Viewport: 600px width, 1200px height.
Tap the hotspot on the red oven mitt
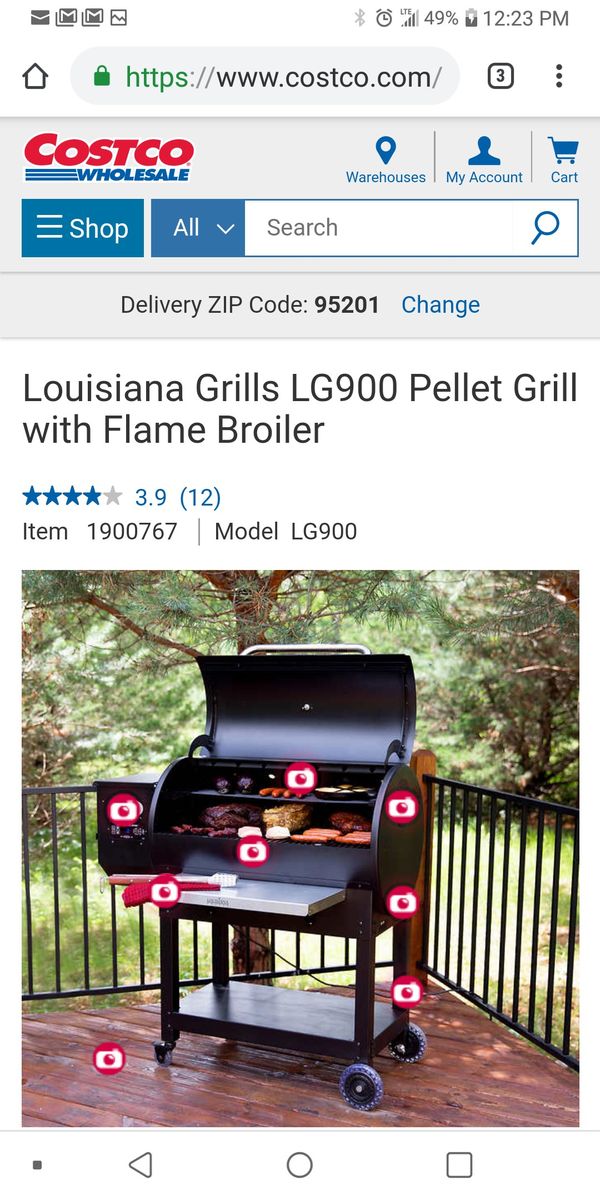point(164,890)
